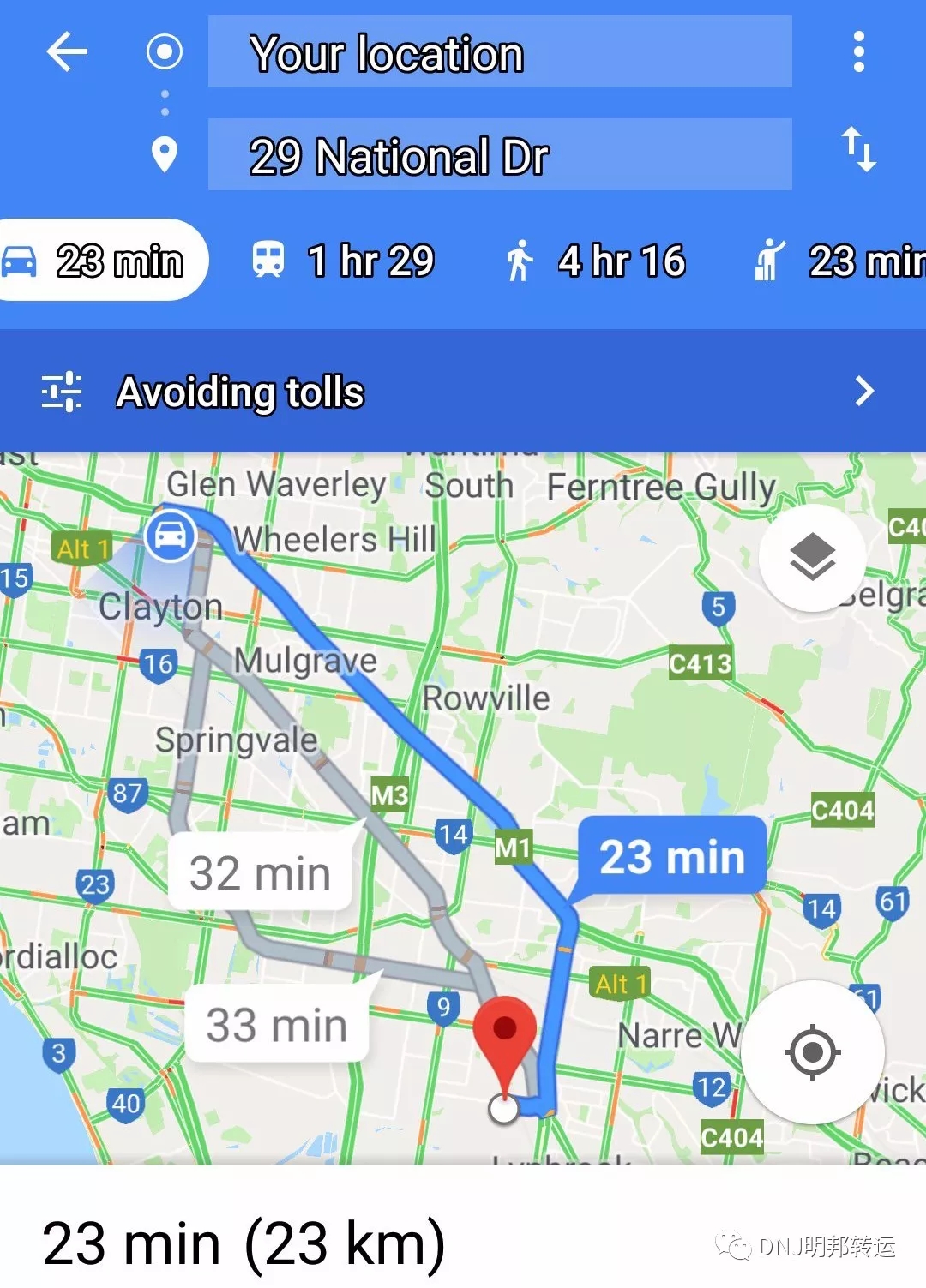Screen dimensions: 926x1288
Task: Open the 'Avoiding tolls' route options
Action: [x=461, y=392]
